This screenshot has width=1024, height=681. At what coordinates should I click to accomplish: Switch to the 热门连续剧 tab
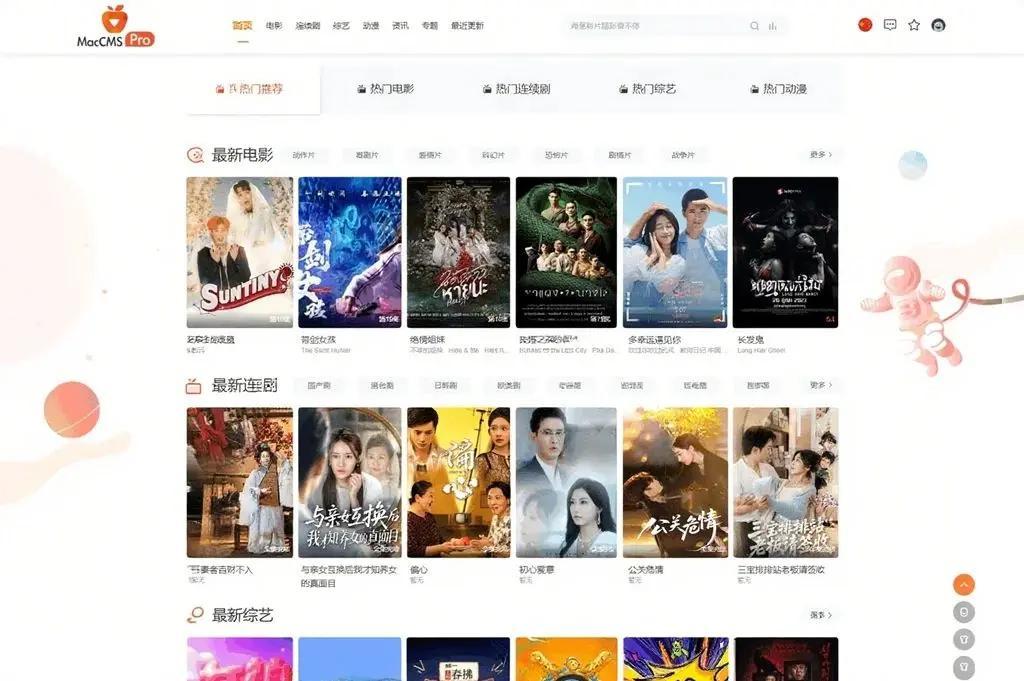click(516, 89)
